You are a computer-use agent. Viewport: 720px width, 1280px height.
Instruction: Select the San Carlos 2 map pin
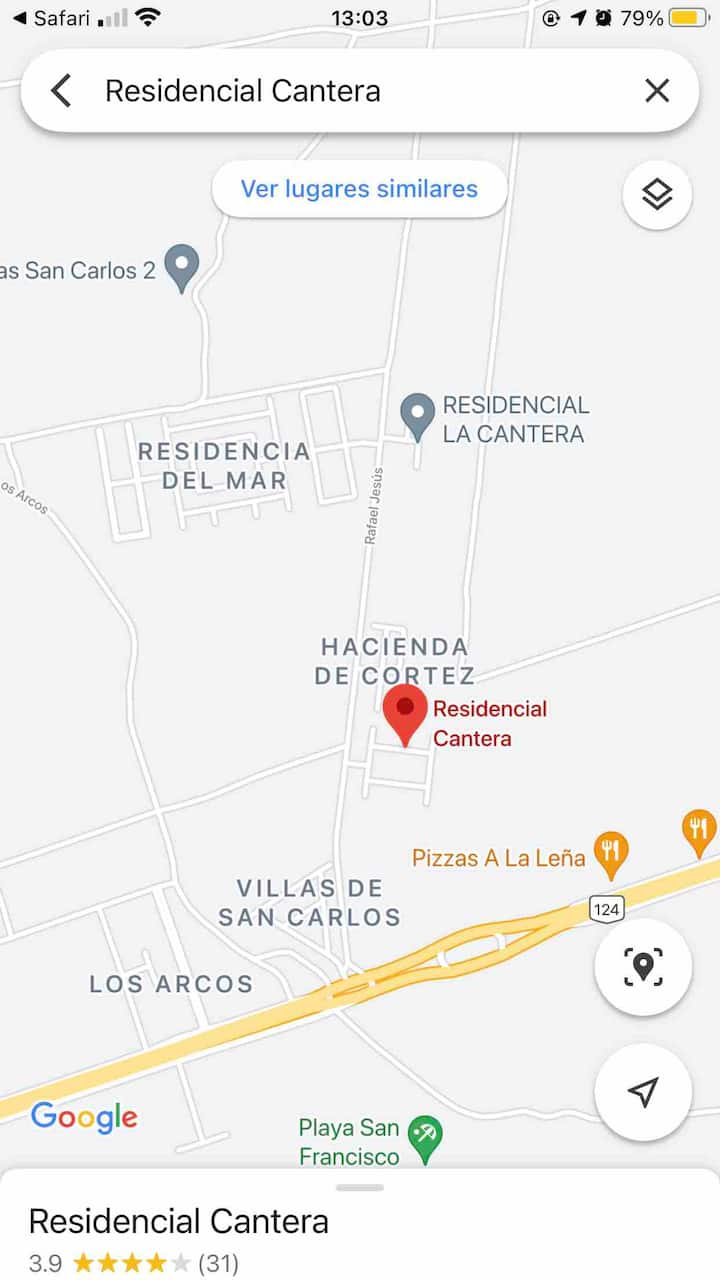[x=181, y=268]
